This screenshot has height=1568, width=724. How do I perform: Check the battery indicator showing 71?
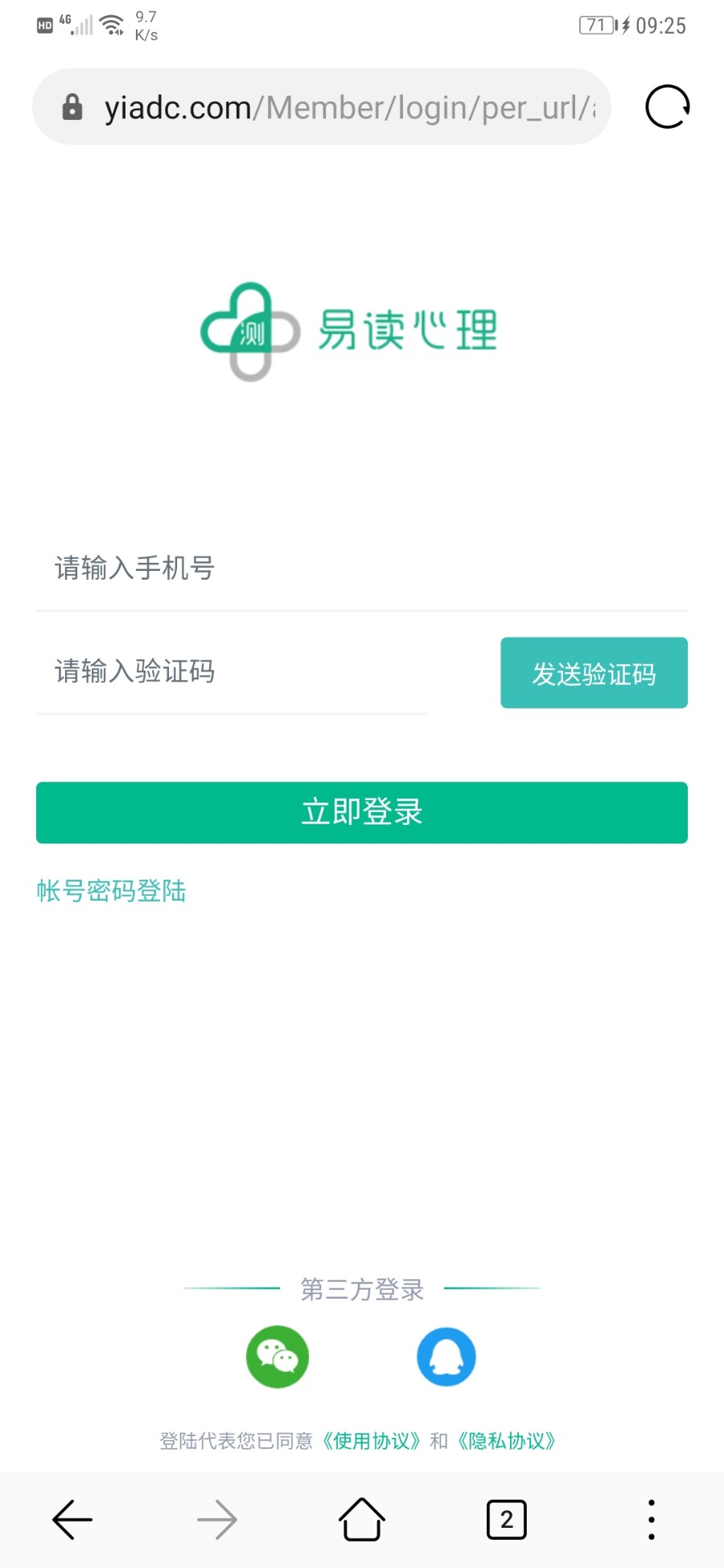tap(595, 25)
